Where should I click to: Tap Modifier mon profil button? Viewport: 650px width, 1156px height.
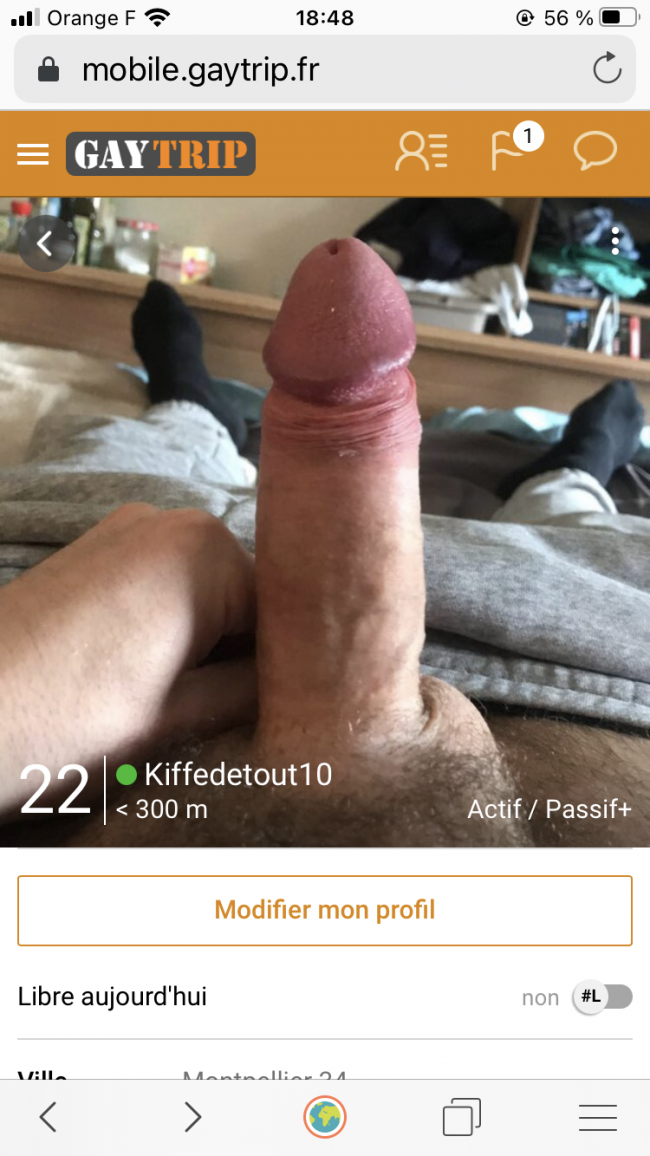click(325, 910)
